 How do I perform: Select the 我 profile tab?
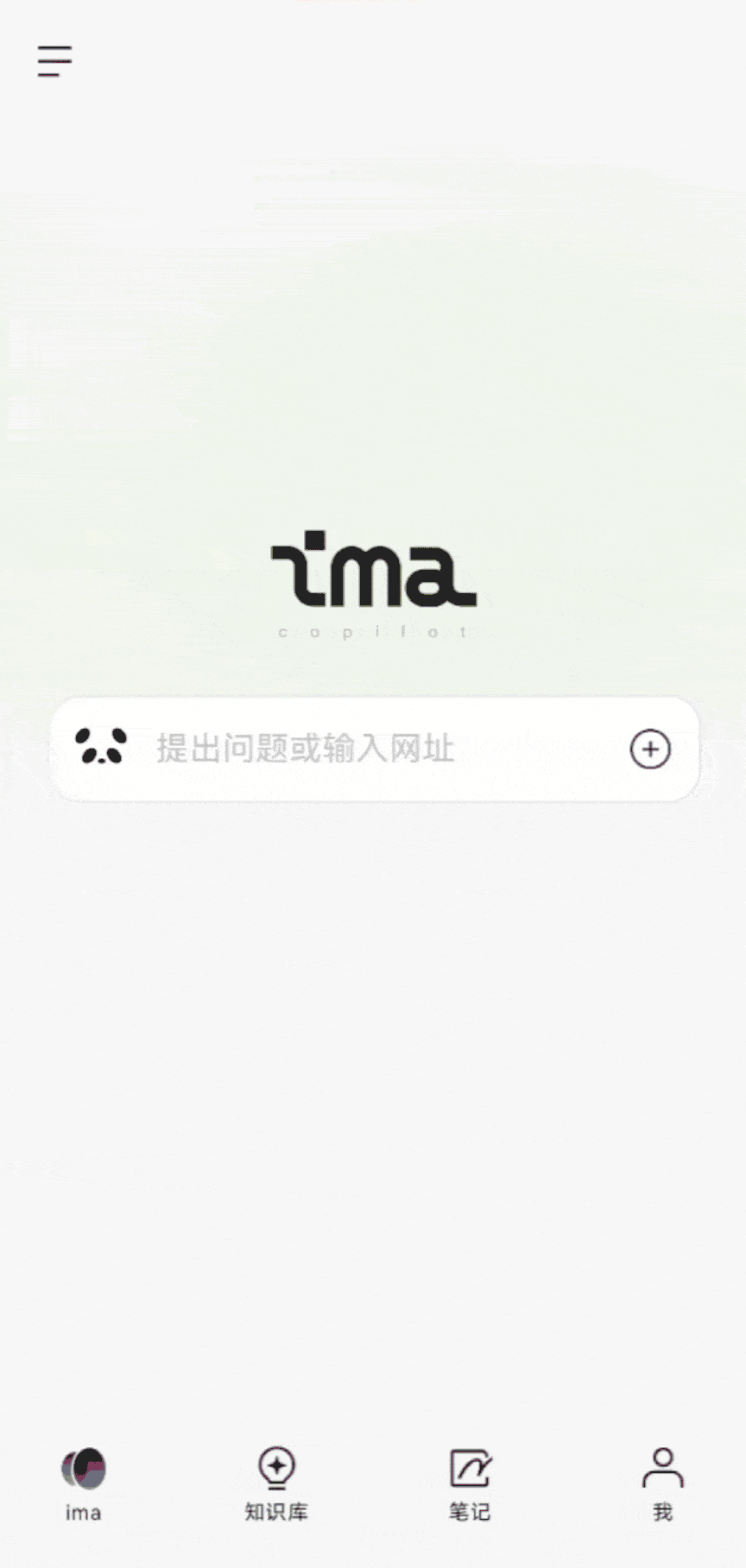[x=662, y=1483]
